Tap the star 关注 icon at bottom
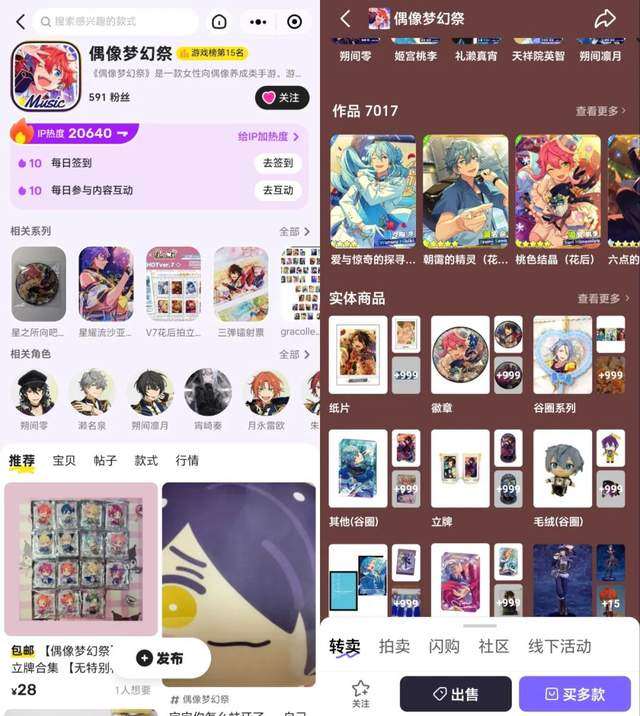This screenshot has height=716, width=640. (360, 692)
